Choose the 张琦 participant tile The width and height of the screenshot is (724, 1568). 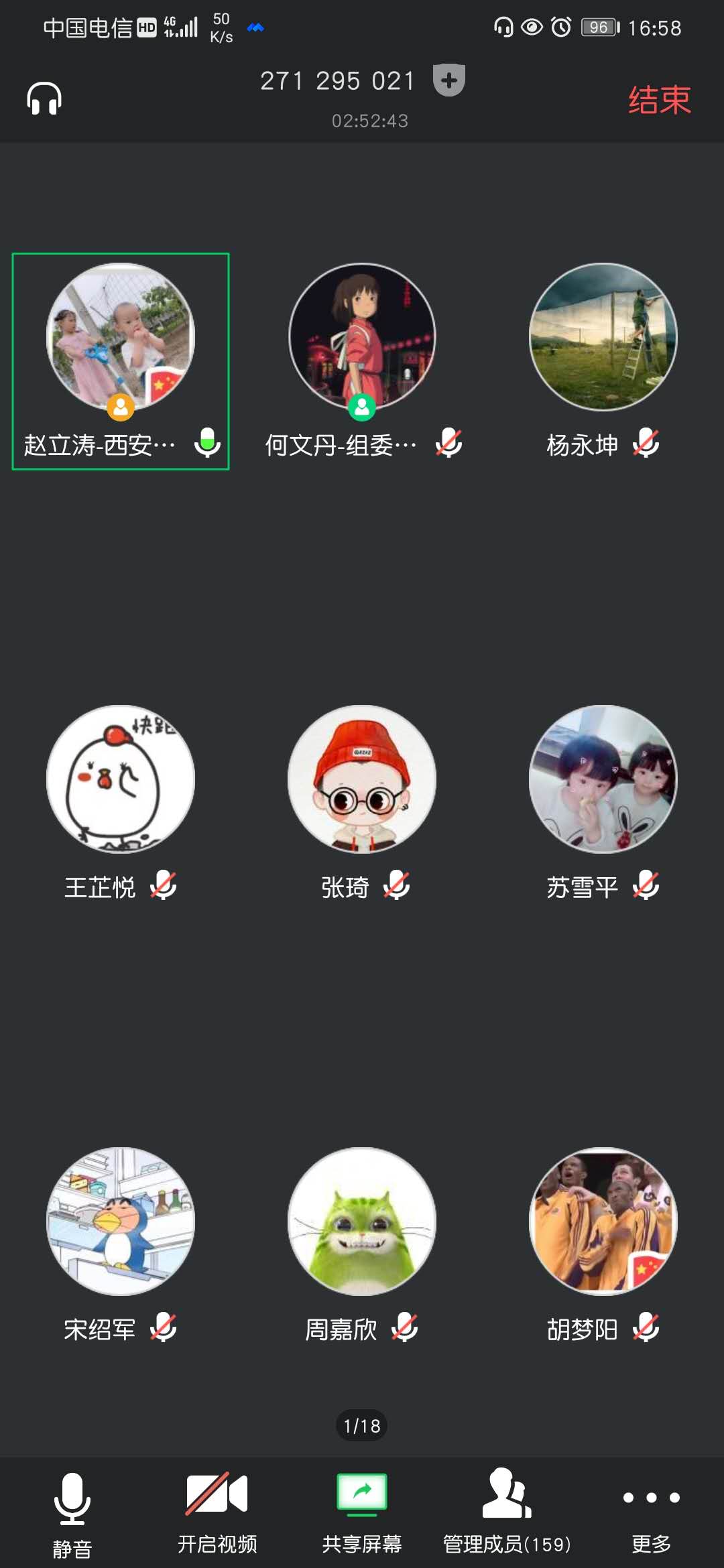pos(362,779)
